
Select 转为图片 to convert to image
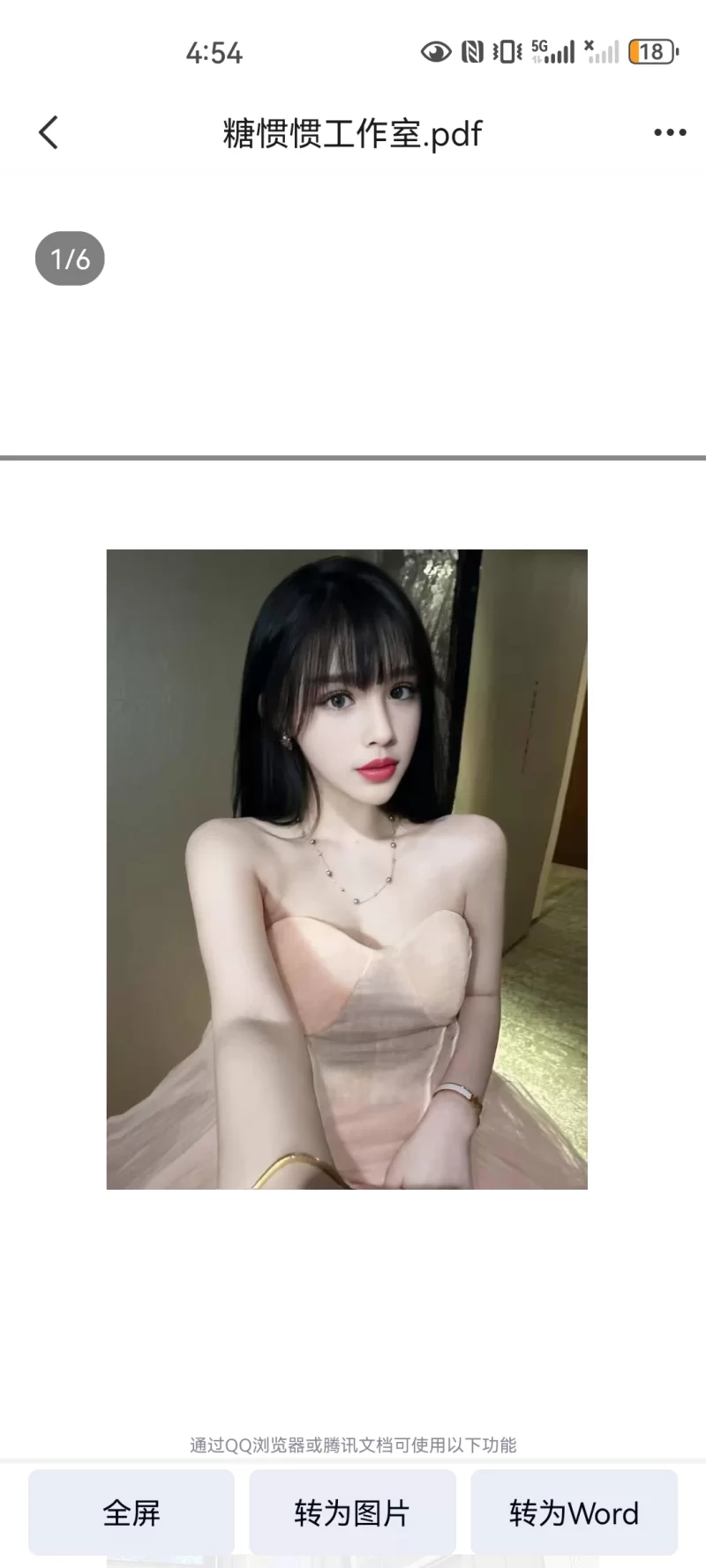pos(352,1512)
